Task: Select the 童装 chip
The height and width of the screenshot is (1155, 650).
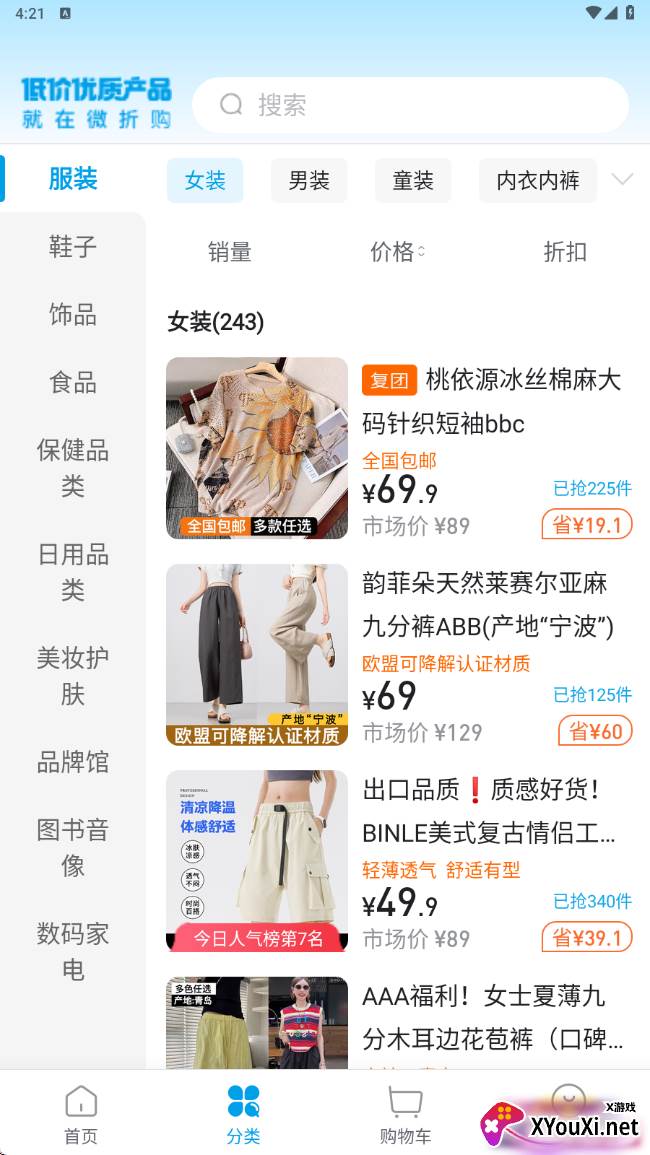Action: [x=413, y=181]
